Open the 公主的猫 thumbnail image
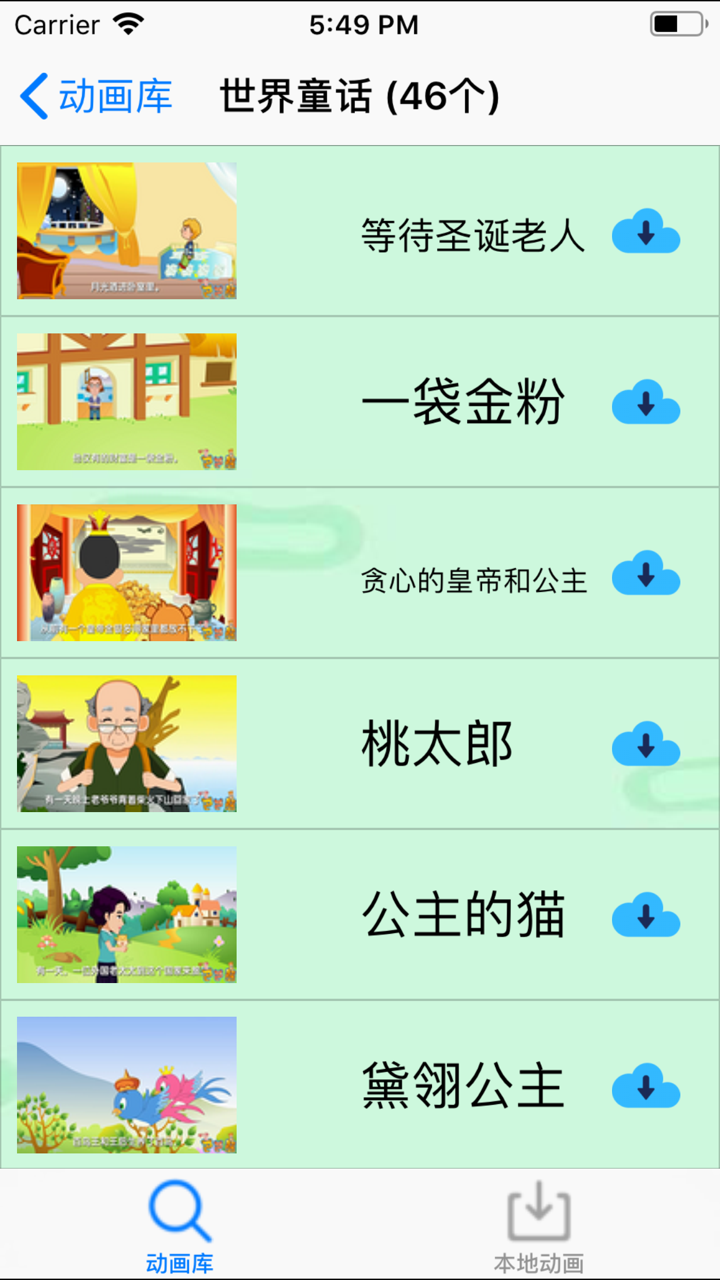The width and height of the screenshot is (720, 1280). click(127, 914)
